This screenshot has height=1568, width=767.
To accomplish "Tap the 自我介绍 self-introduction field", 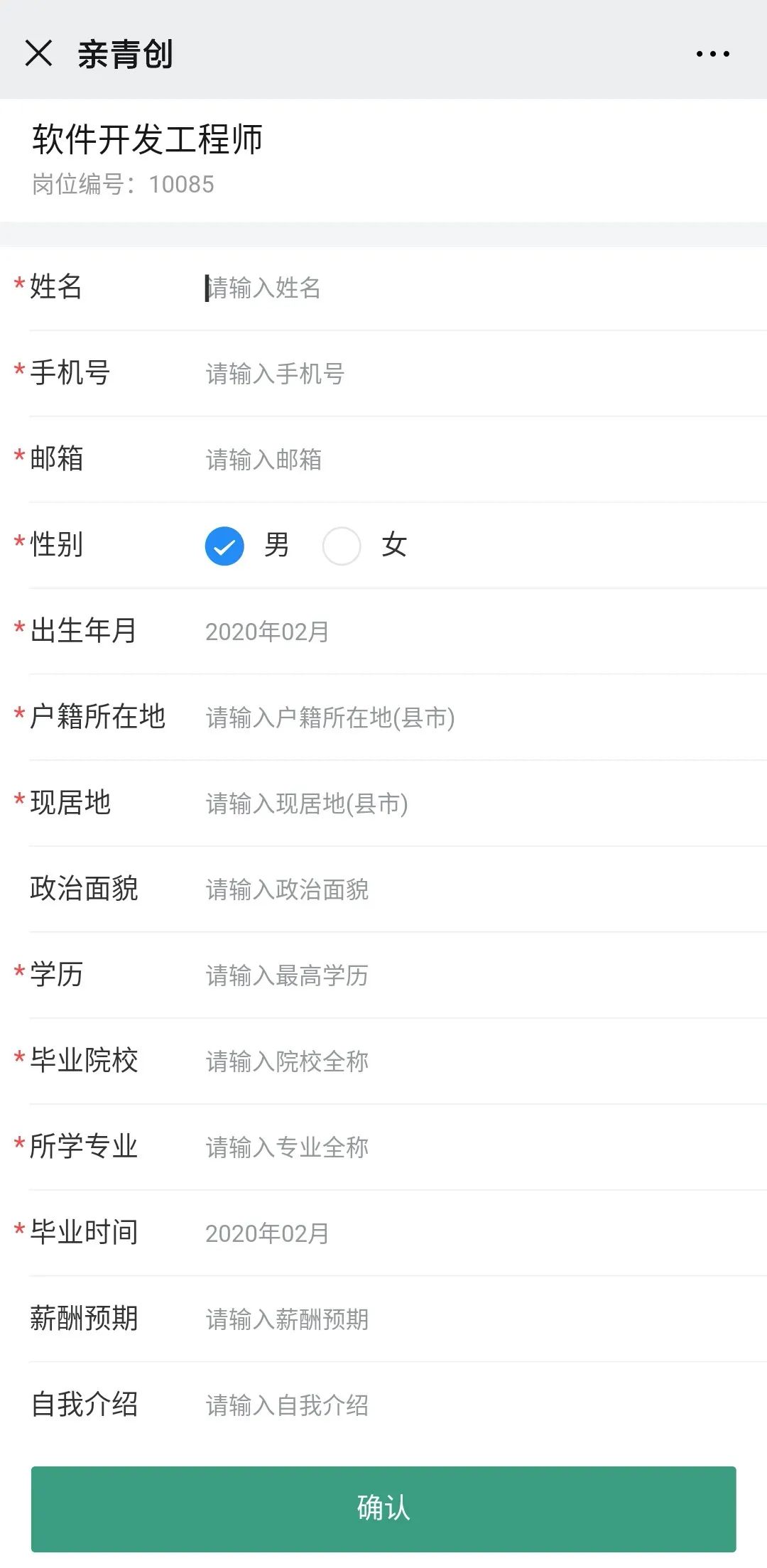I will pyautogui.click(x=483, y=1405).
